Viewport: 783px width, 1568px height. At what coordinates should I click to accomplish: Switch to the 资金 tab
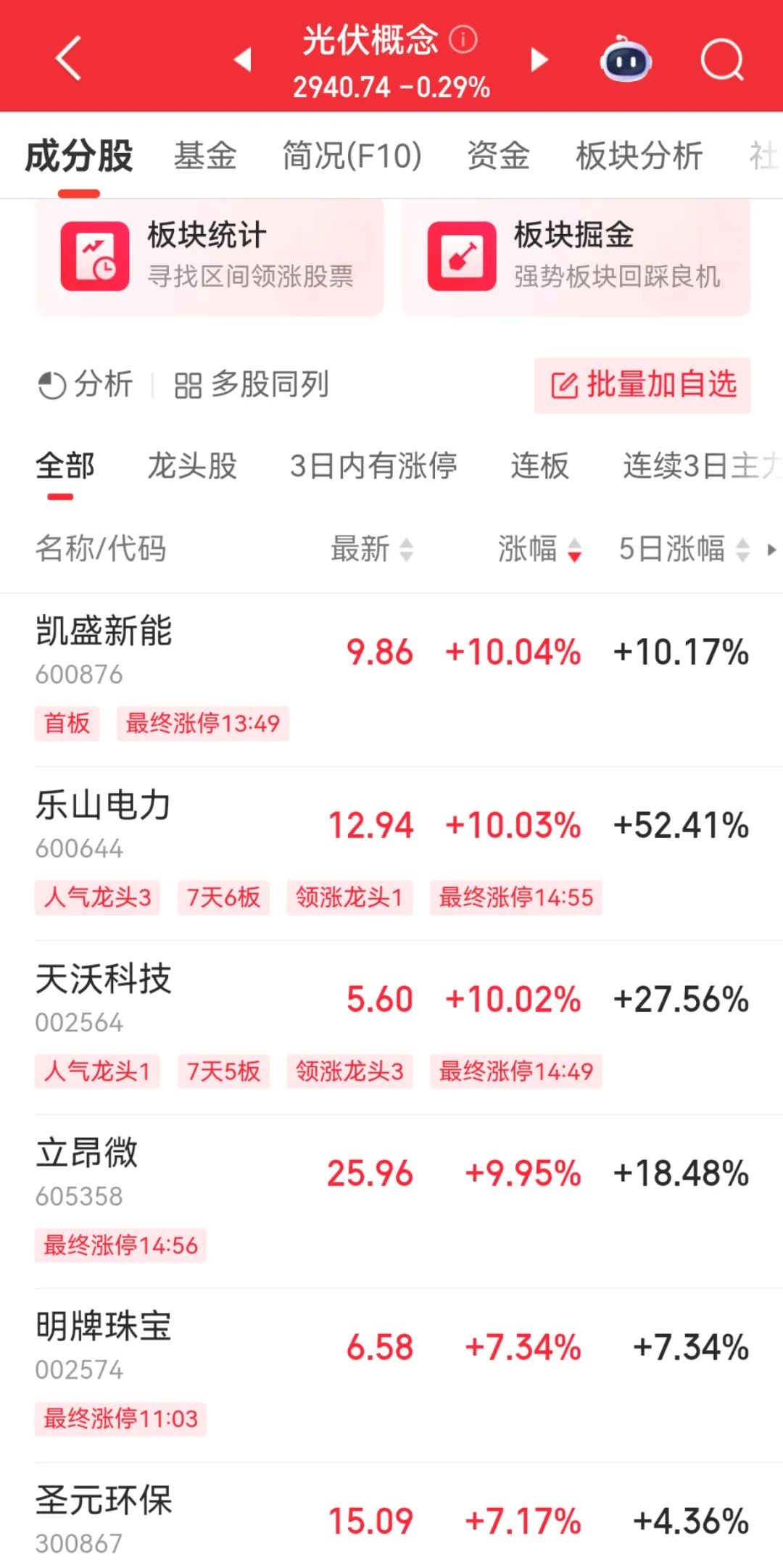pos(498,156)
